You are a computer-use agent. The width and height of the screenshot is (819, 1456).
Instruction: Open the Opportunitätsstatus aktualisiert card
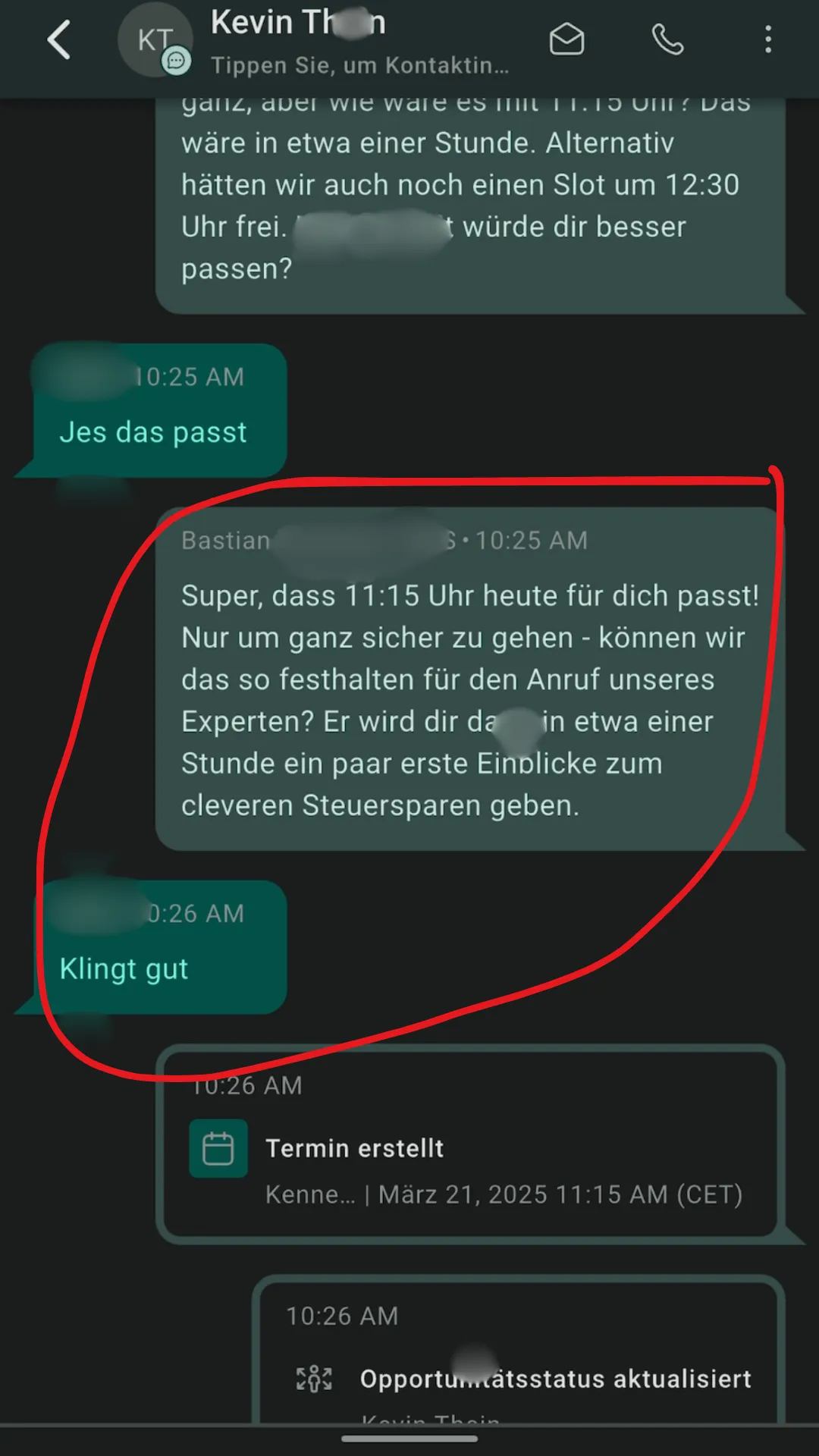click(519, 1349)
